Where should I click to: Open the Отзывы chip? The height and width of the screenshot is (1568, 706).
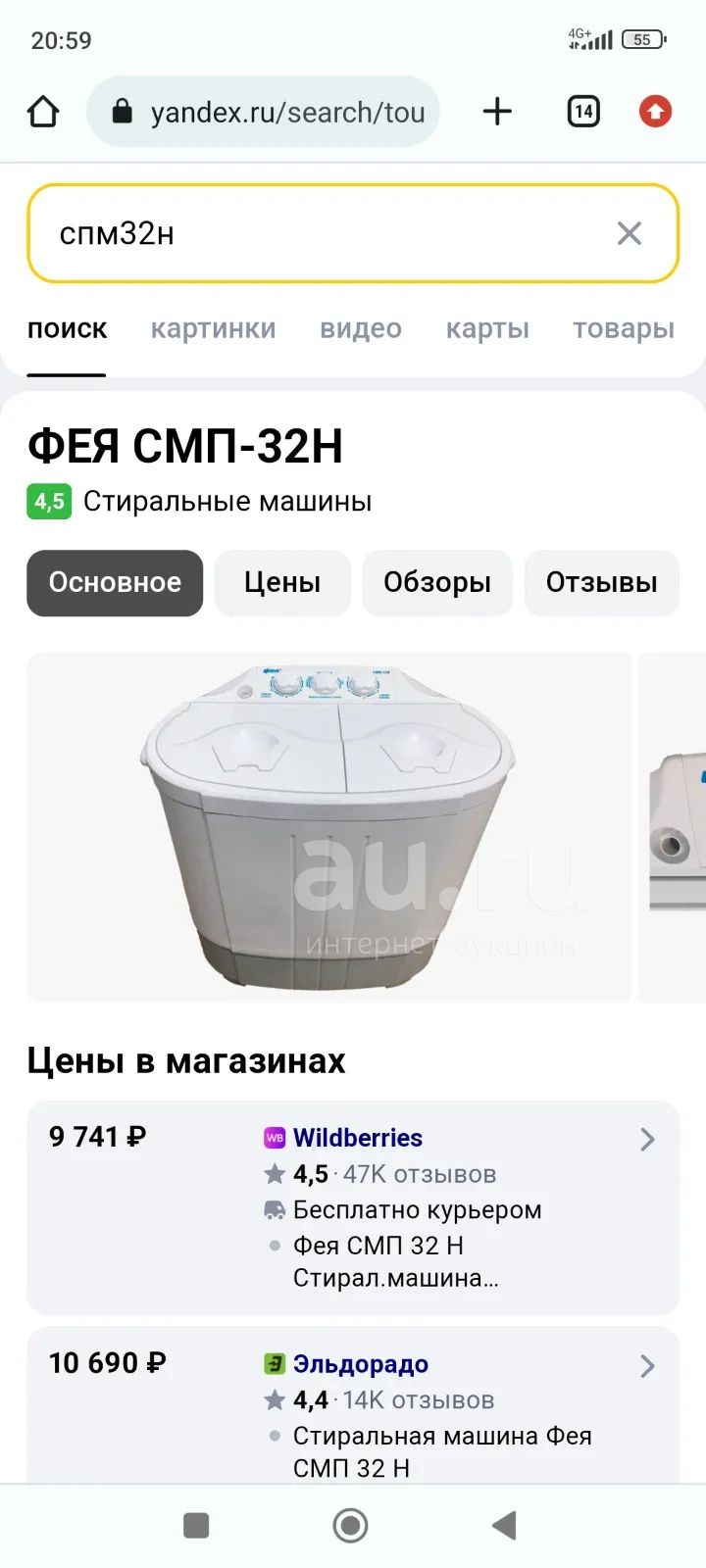point(601,583)
